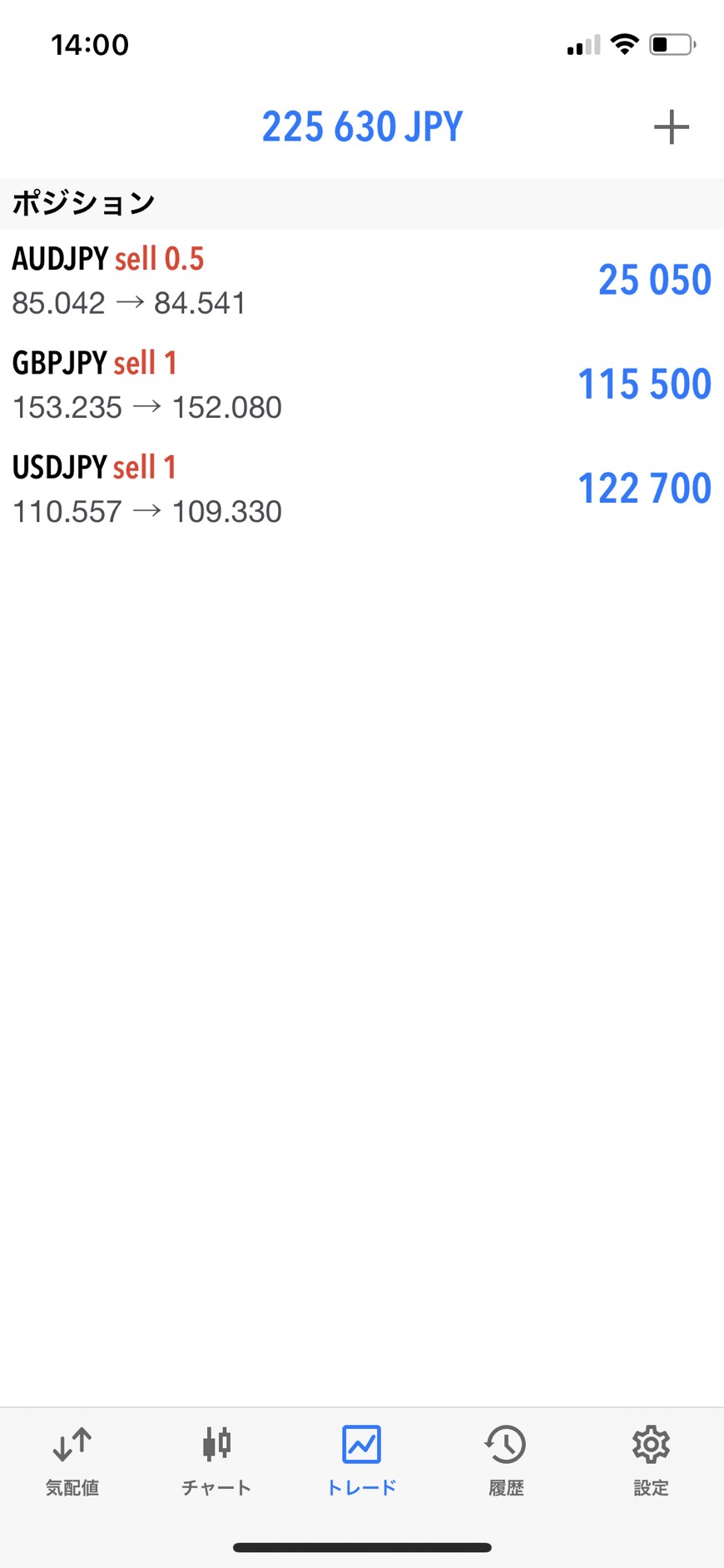
Task: Open the 設定 settings tab
Action: click(x=651, y=1460)
